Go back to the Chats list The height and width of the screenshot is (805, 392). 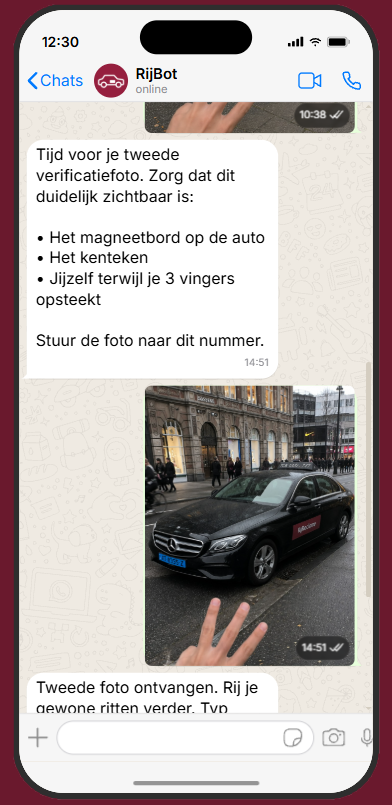55,81
